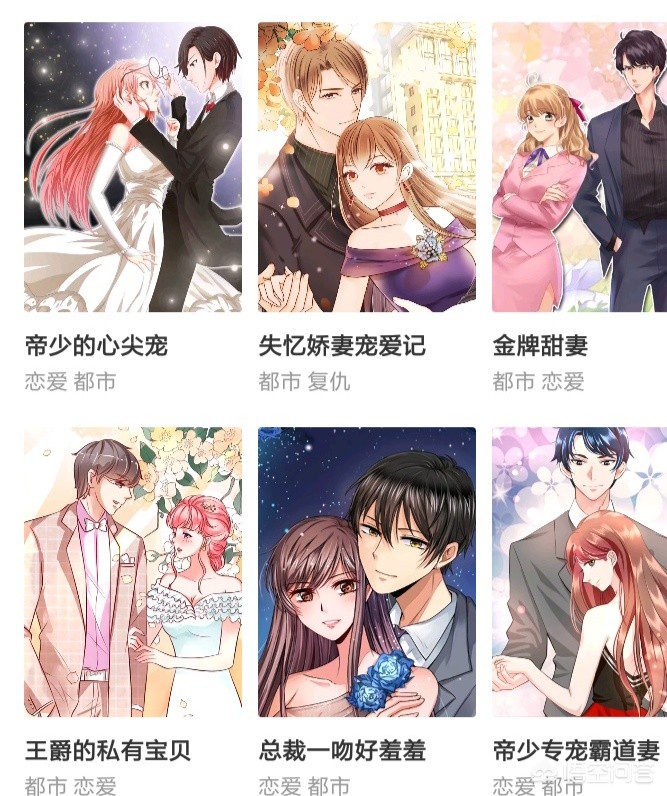Open the comic 总裁一吻好羞羞

pos(366,572)
